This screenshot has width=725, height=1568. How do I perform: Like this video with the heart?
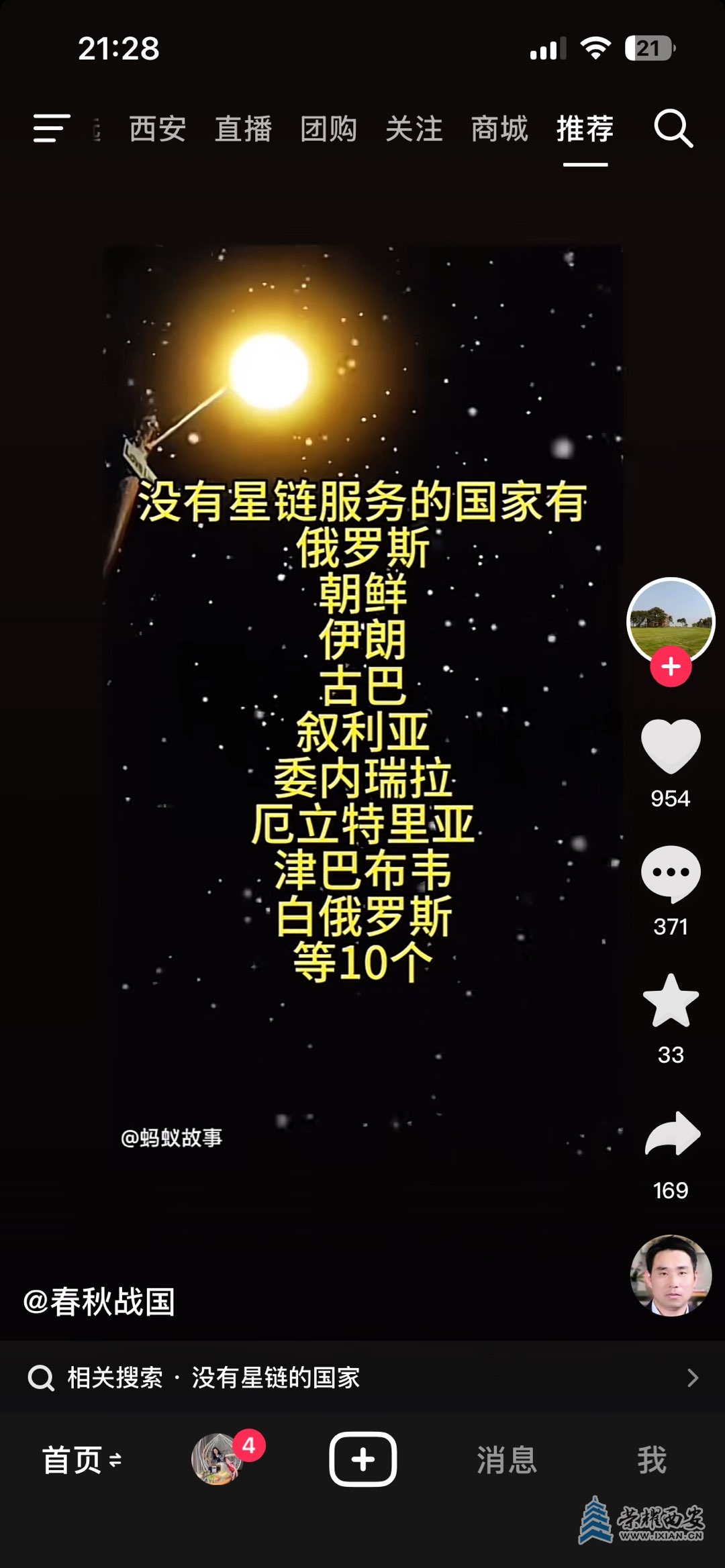tap(671, 746)
